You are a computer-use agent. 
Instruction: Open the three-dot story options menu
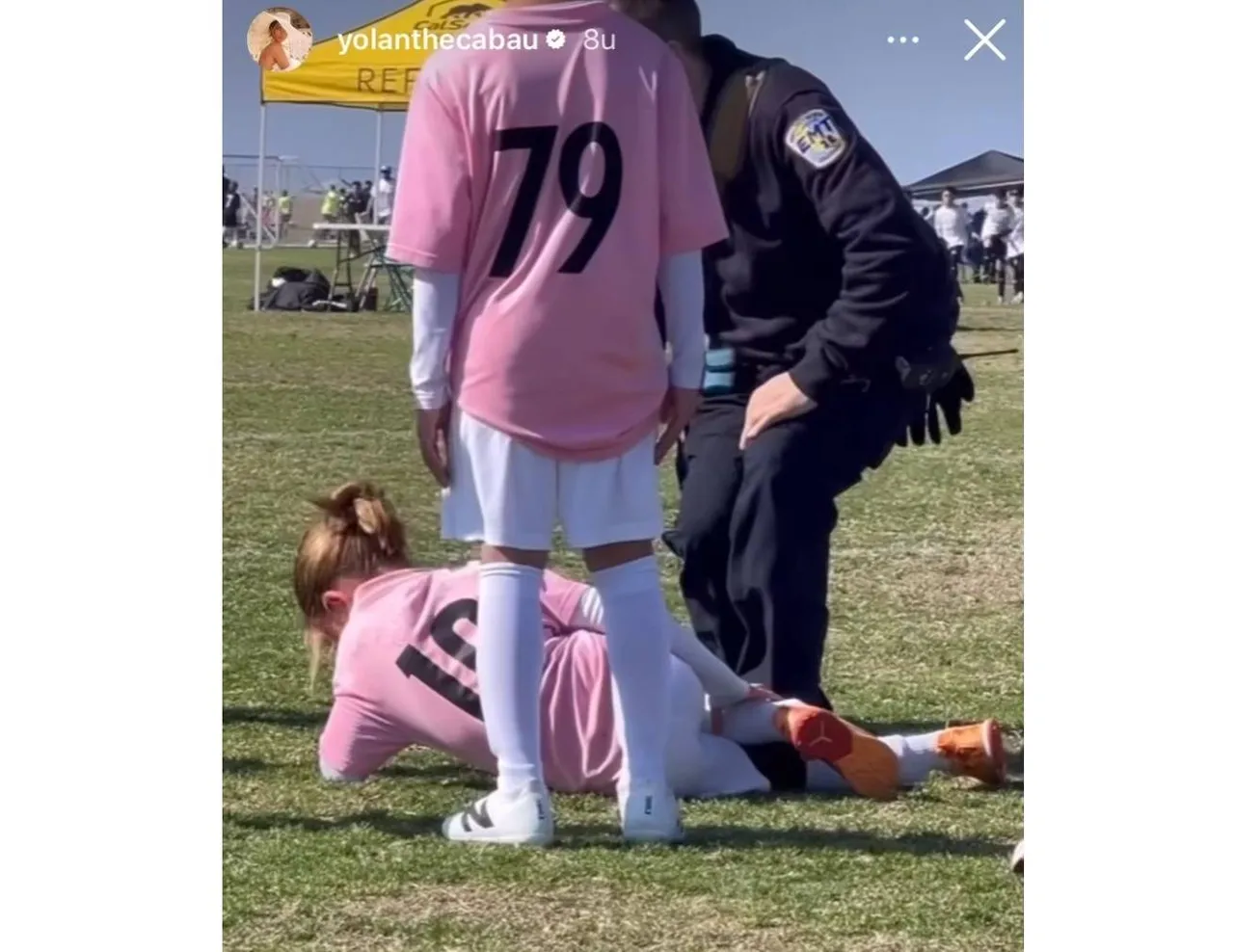(902, 40)
